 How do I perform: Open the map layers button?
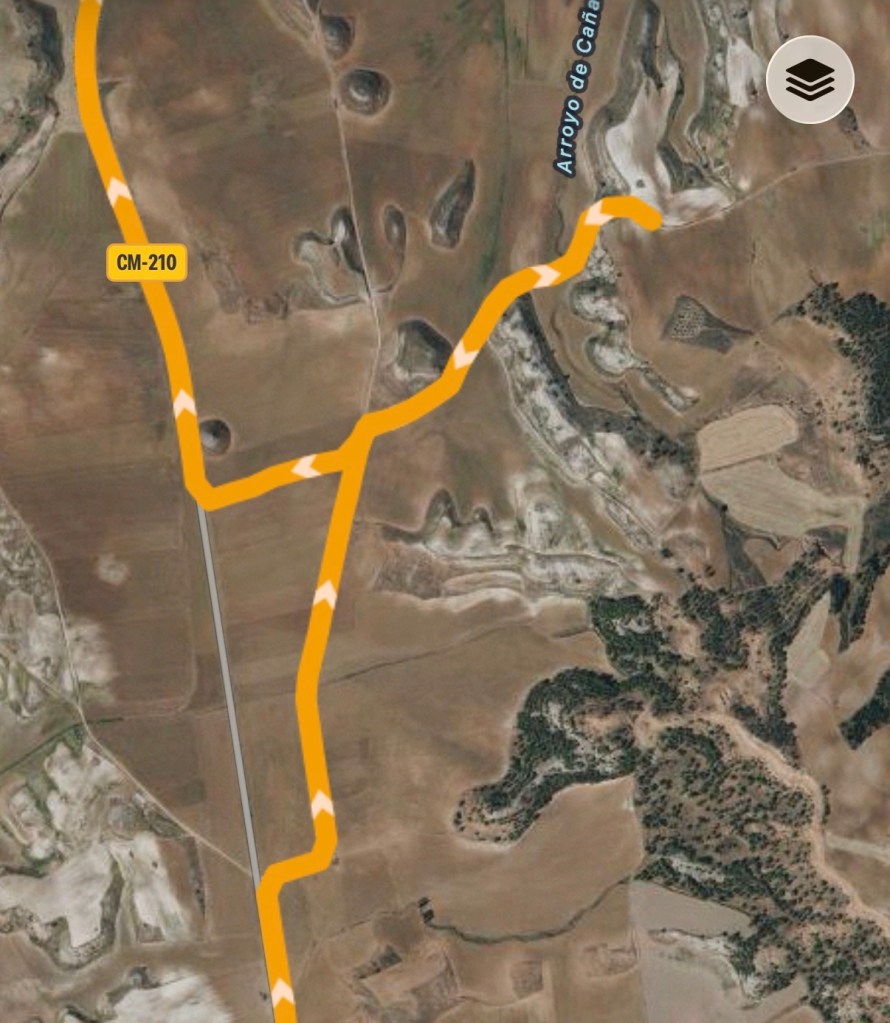pos(810,80)
